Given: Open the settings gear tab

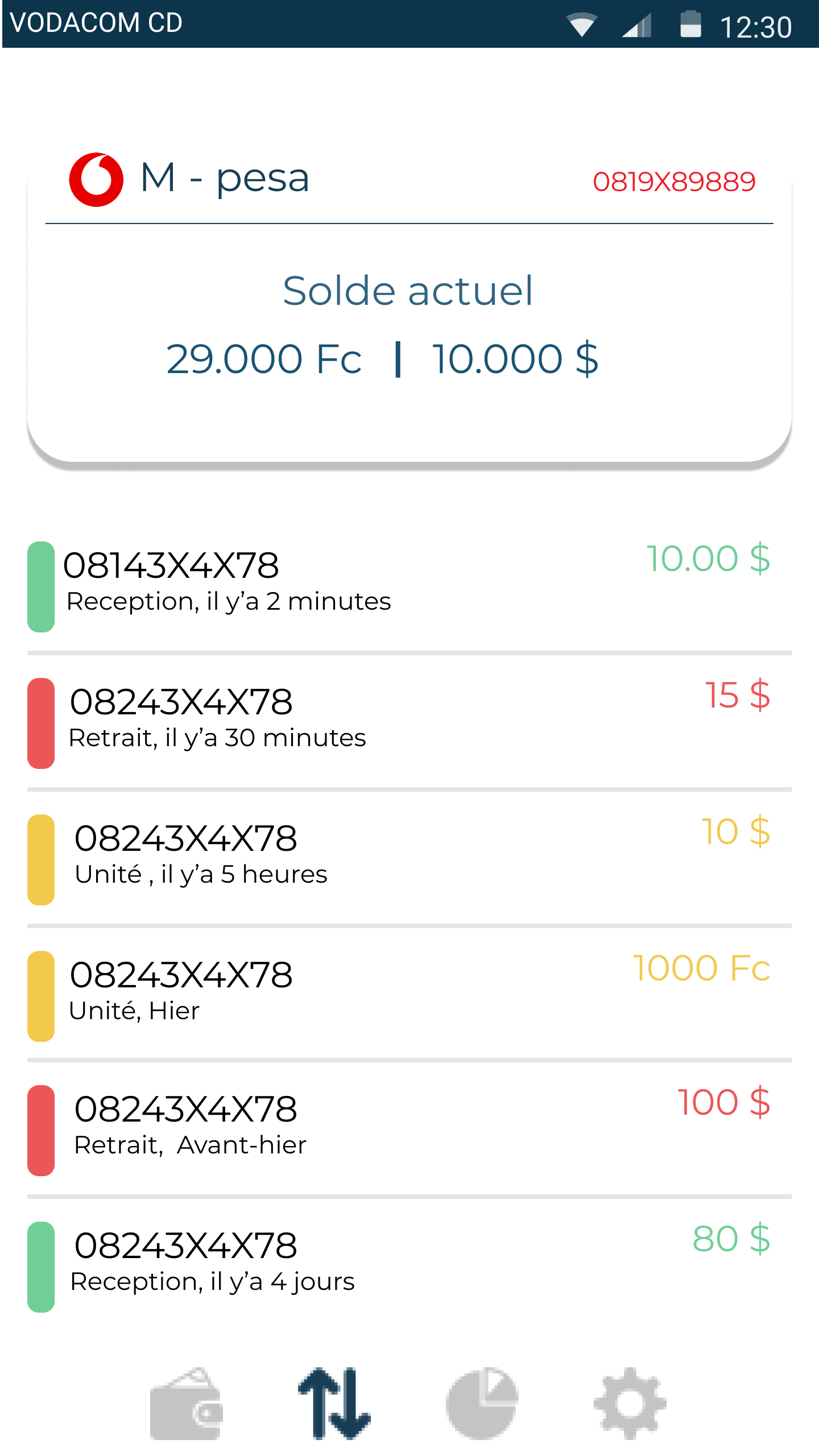Looking at the screenshot, I should pos(630,1403).
